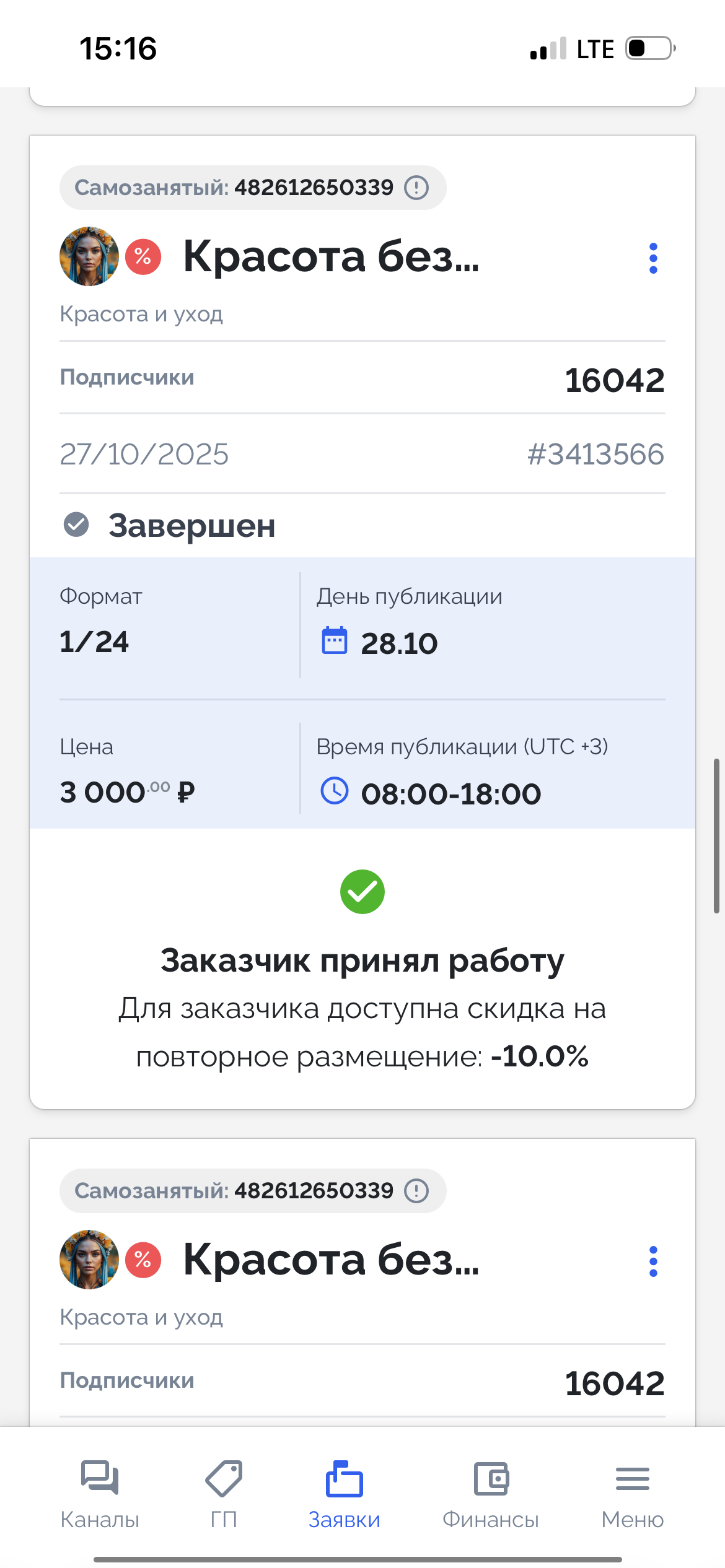Go to the Финансы tab
The image size is (725, 1568).
pyautogui.click(x=490, y=1494)
